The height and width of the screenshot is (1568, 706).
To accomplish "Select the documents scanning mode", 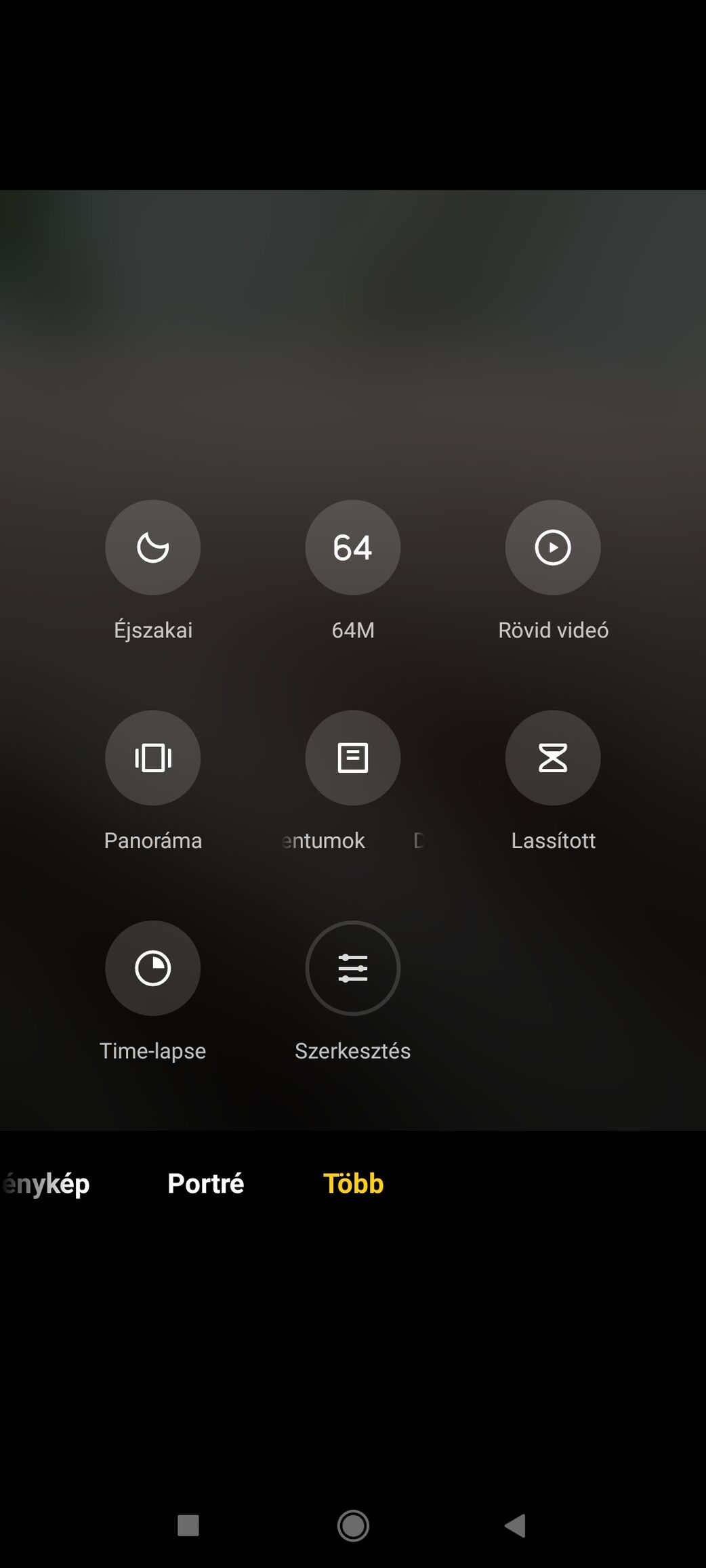I will pos(352,757).
